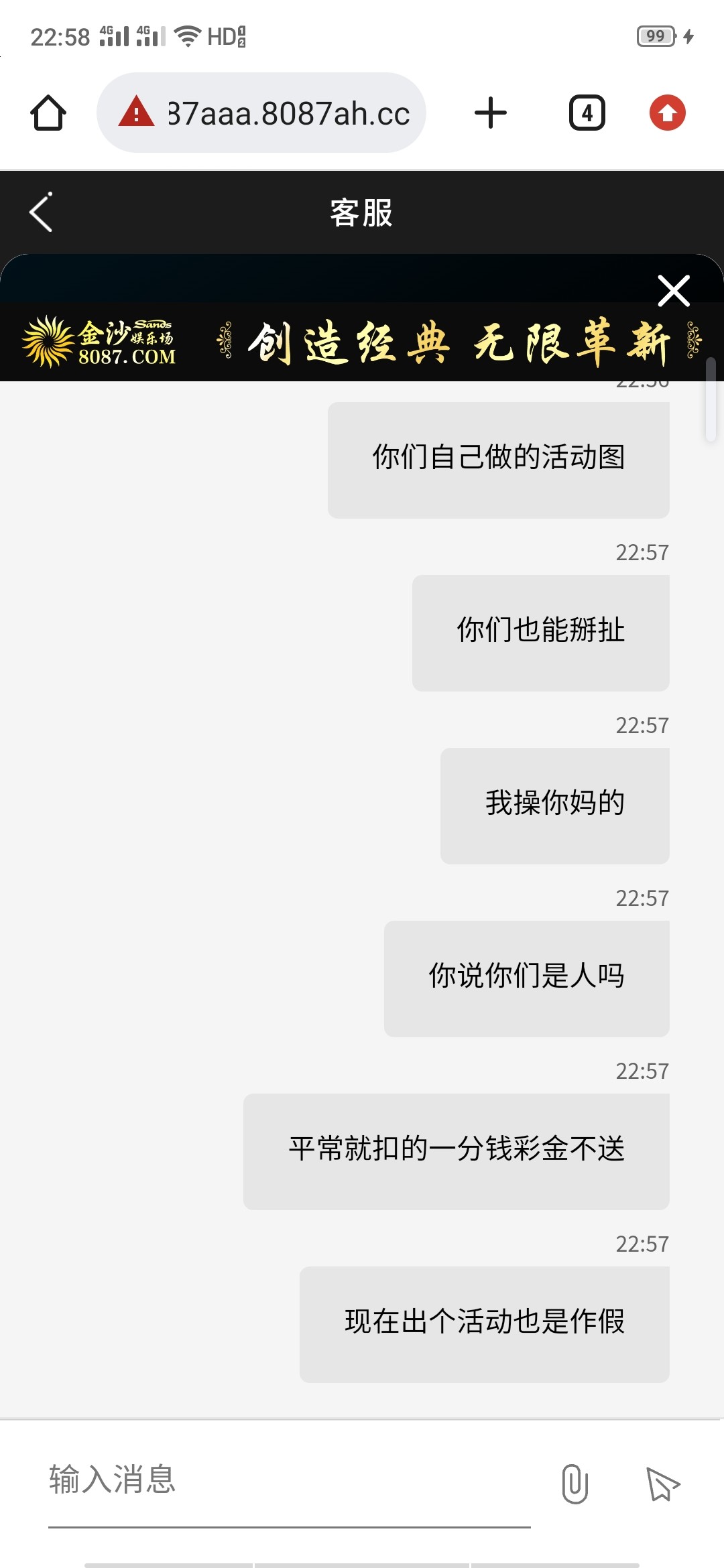
Task: Tap the send message arrow icon
Action: point(664,1482)
